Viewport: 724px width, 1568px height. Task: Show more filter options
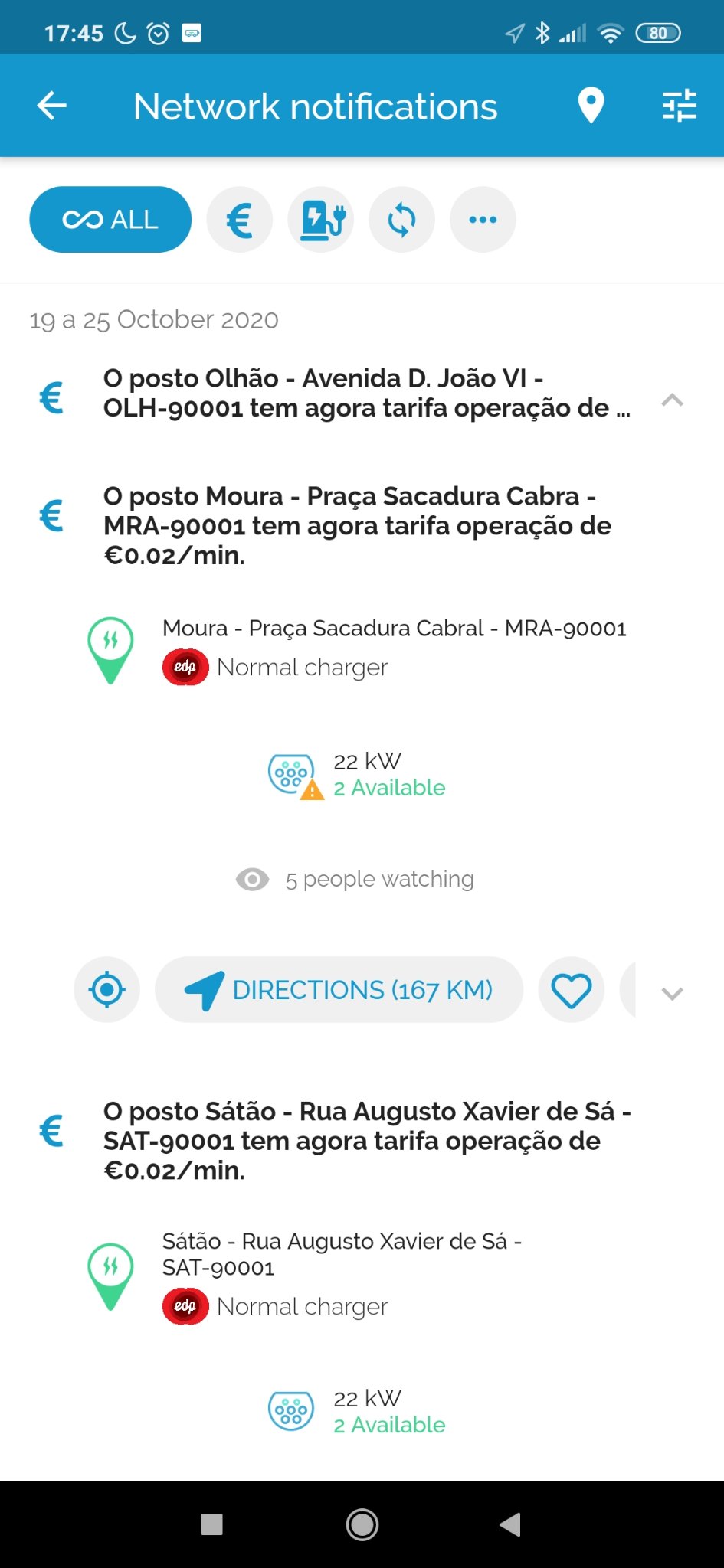(x=483, y=220)
